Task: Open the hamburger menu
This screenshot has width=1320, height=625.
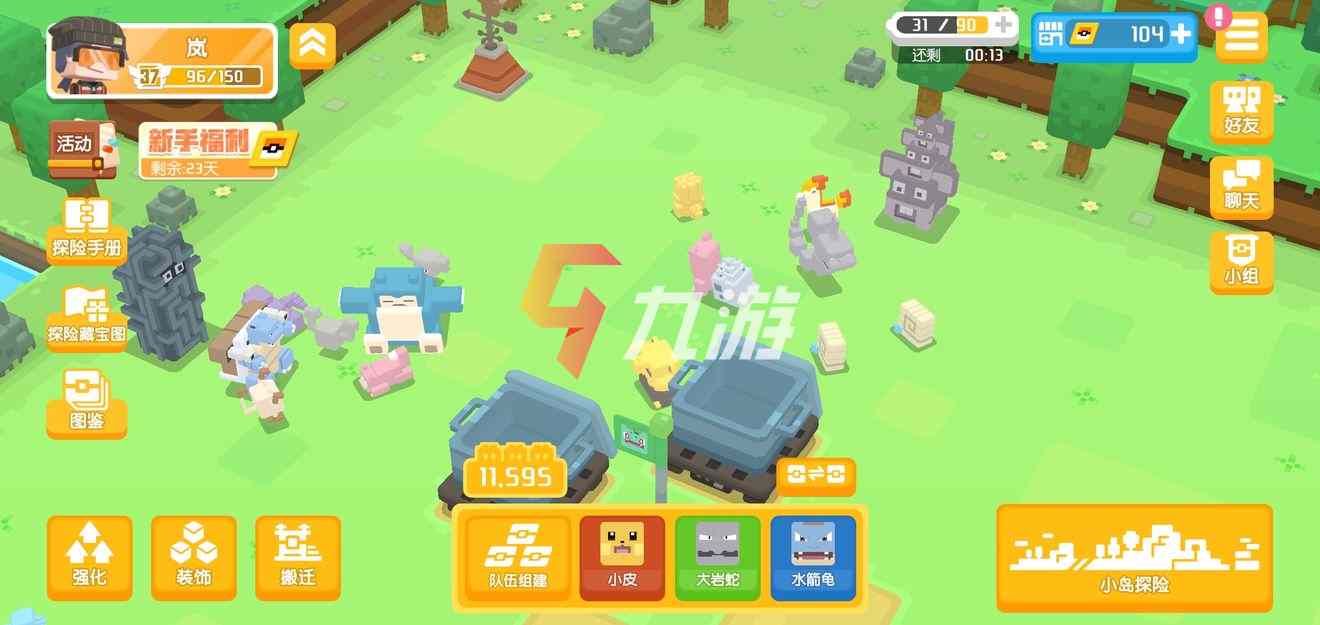Action: click(1241, 37)
